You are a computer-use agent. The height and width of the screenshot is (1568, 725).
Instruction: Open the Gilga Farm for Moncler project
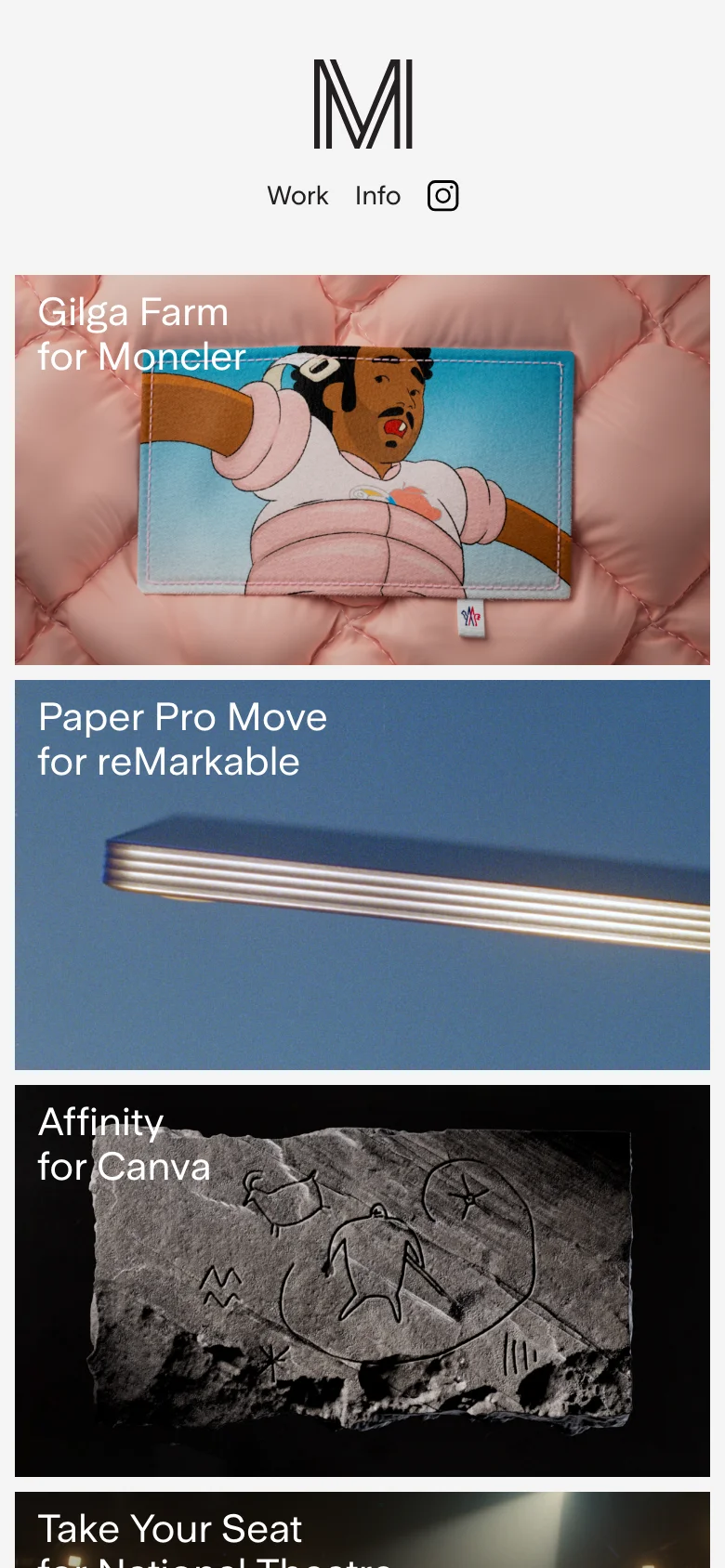click(x=362, y=470)
